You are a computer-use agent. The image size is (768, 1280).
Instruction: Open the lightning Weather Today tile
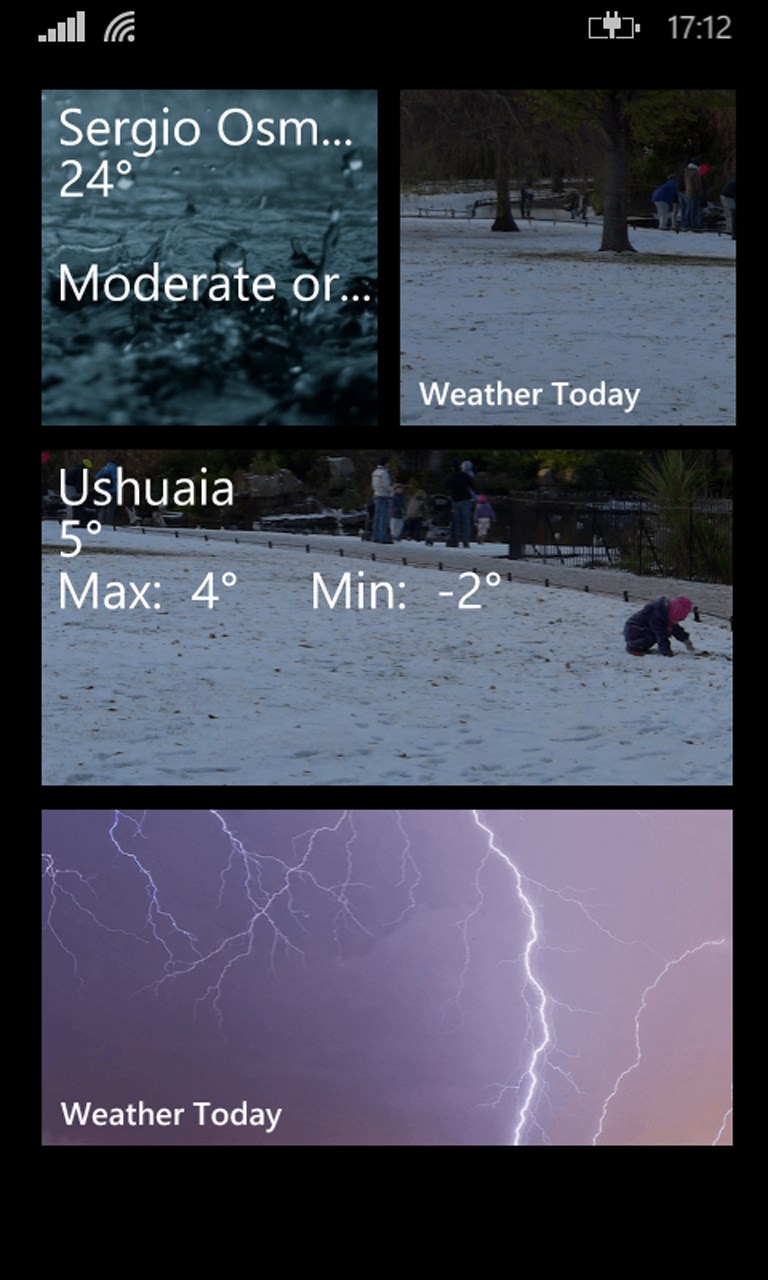pyautogui.click(x=386, y=977)
